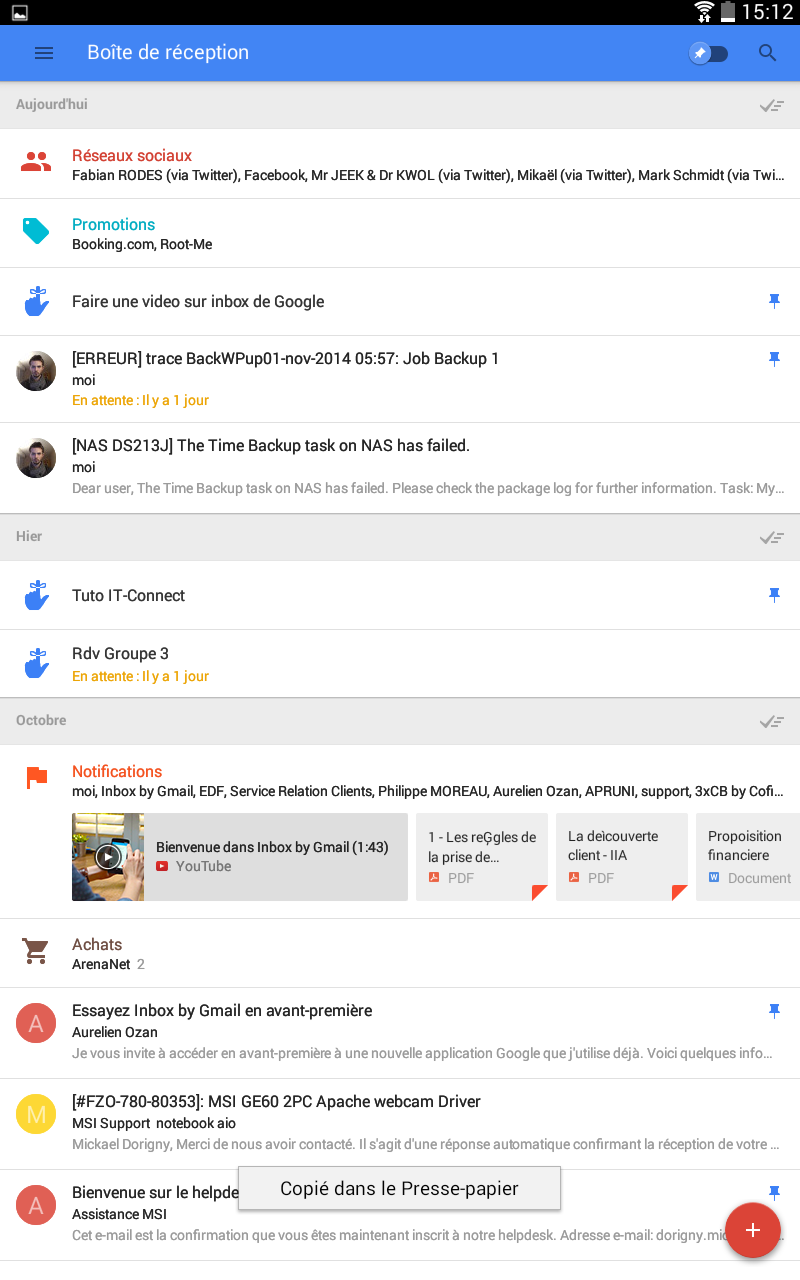Image resolution: width=800 pixels, height=1280 pixels.
Task: Open the NAS DS213J Time Backup email
Action: [x=400, y=467]
